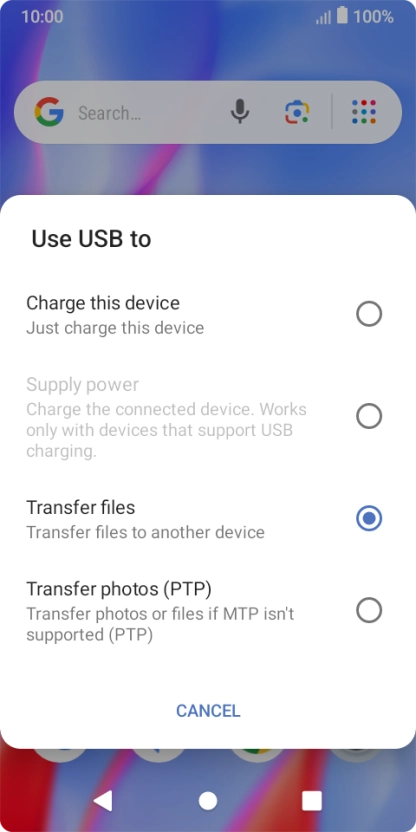Choose Transfer files option

pyautogui.click(x=207, y=518)
